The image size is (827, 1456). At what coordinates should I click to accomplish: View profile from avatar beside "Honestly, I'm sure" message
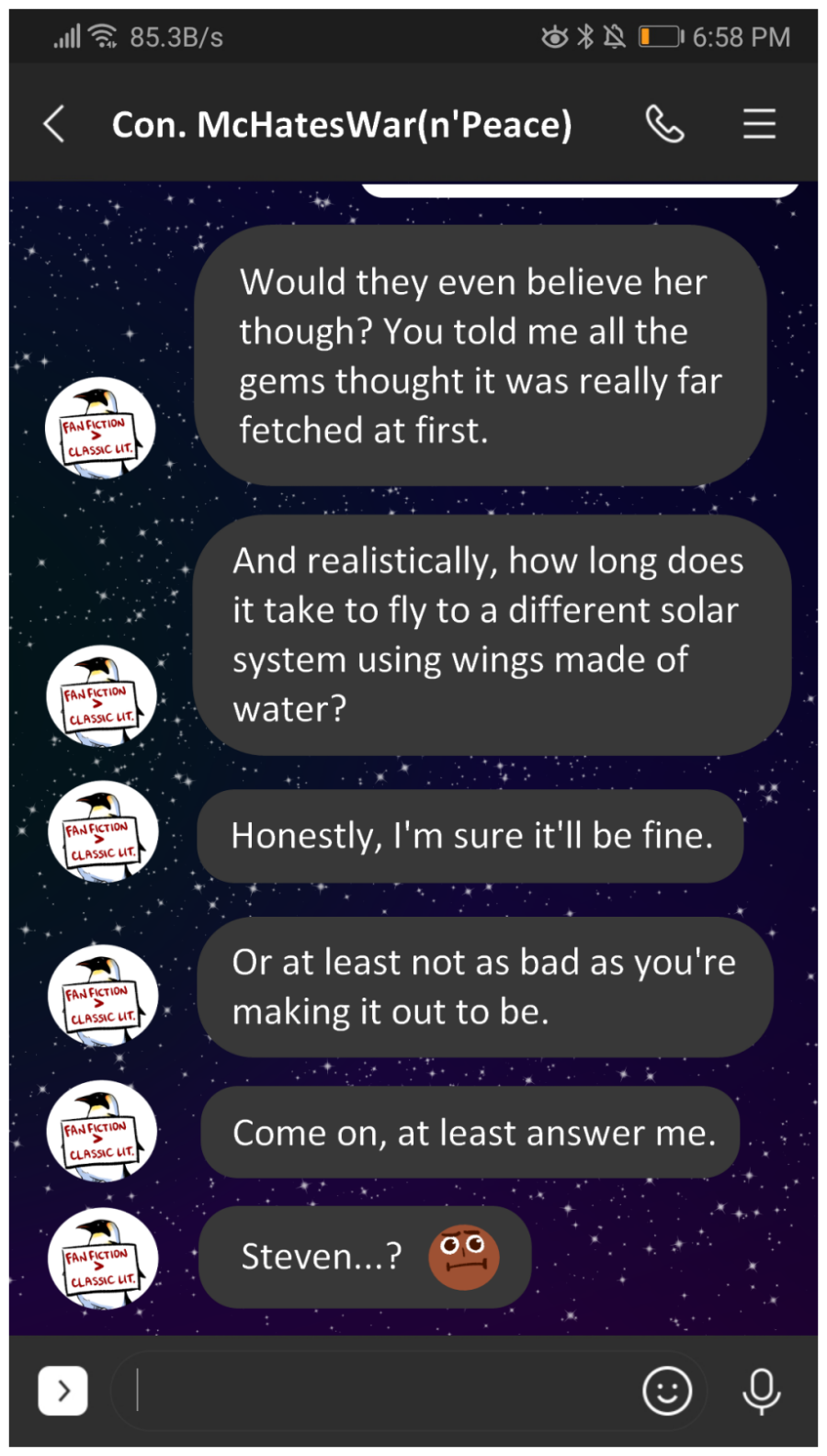(x=102, y=832)
